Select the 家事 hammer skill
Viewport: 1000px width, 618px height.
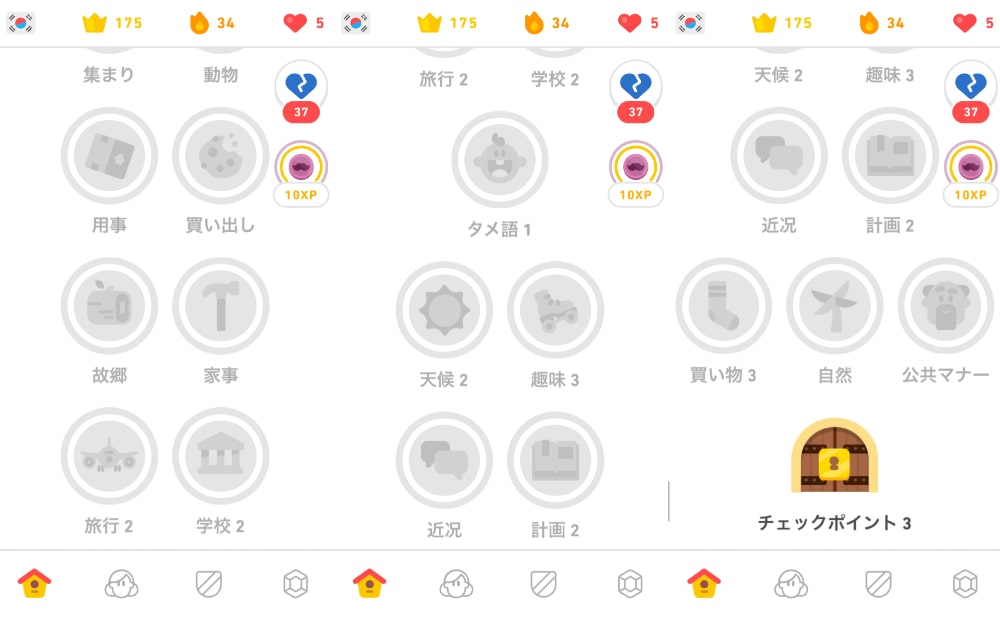220,306
